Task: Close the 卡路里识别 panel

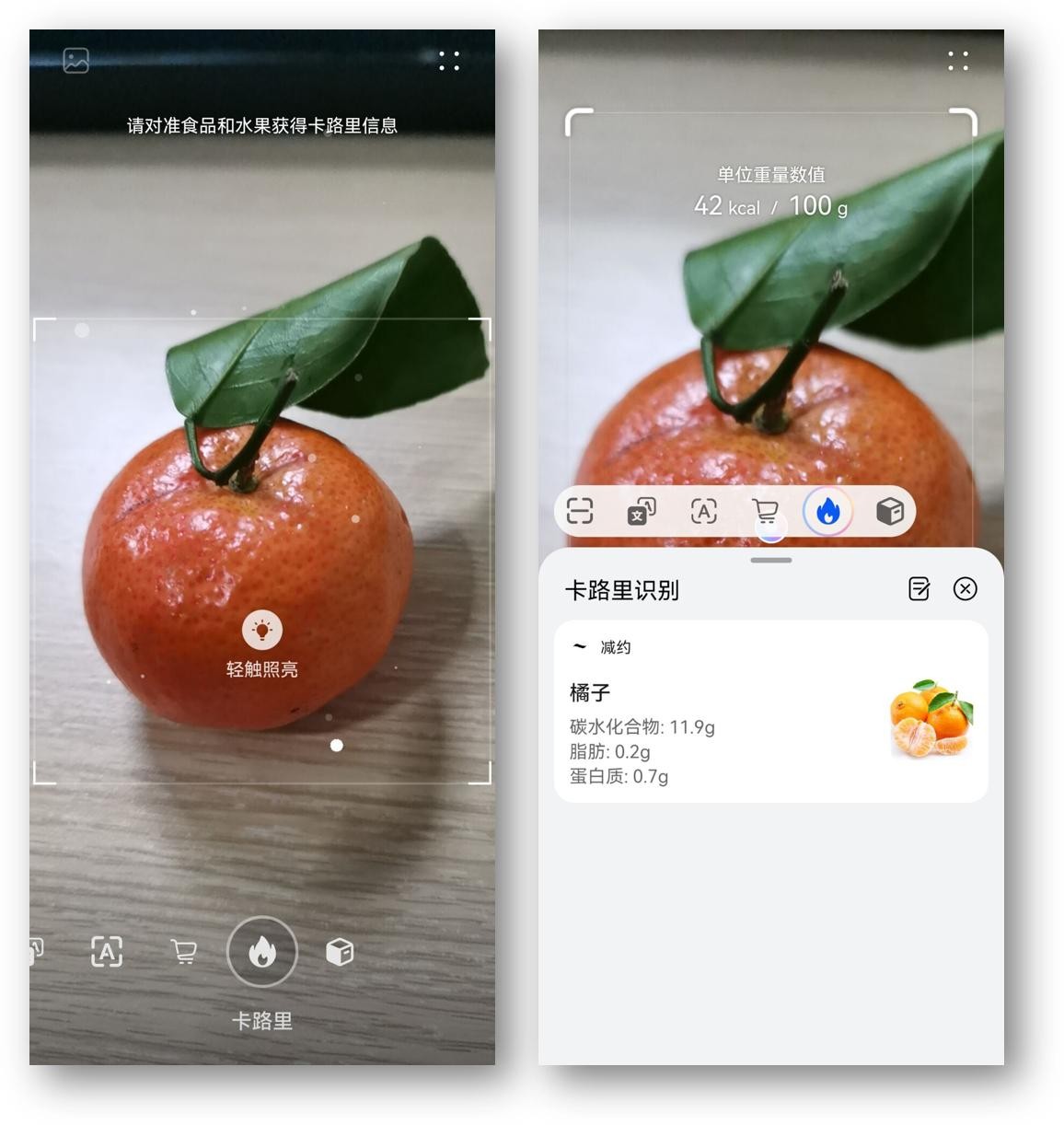Action: (x=965, y=589)
